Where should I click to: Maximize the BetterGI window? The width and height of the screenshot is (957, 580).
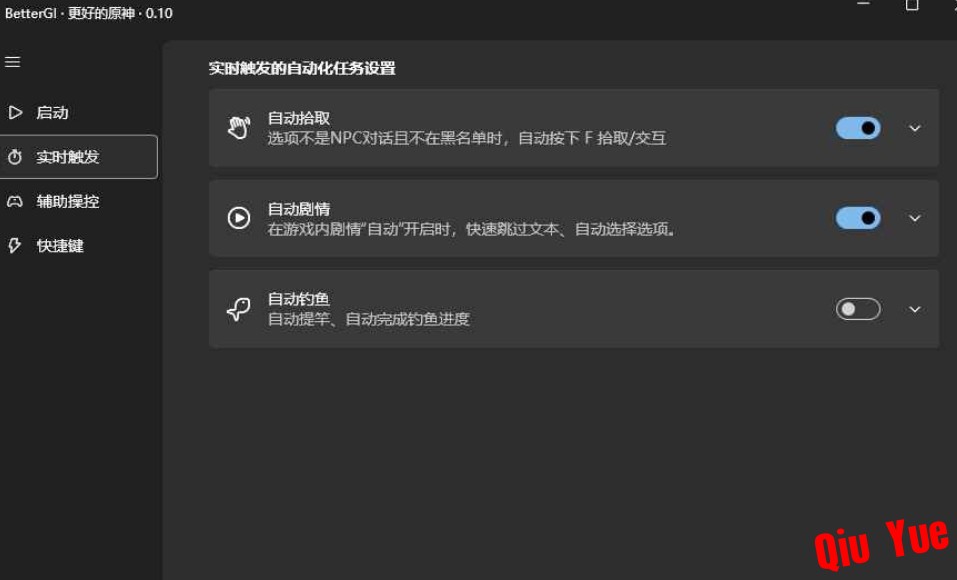[x=911, y=5]
